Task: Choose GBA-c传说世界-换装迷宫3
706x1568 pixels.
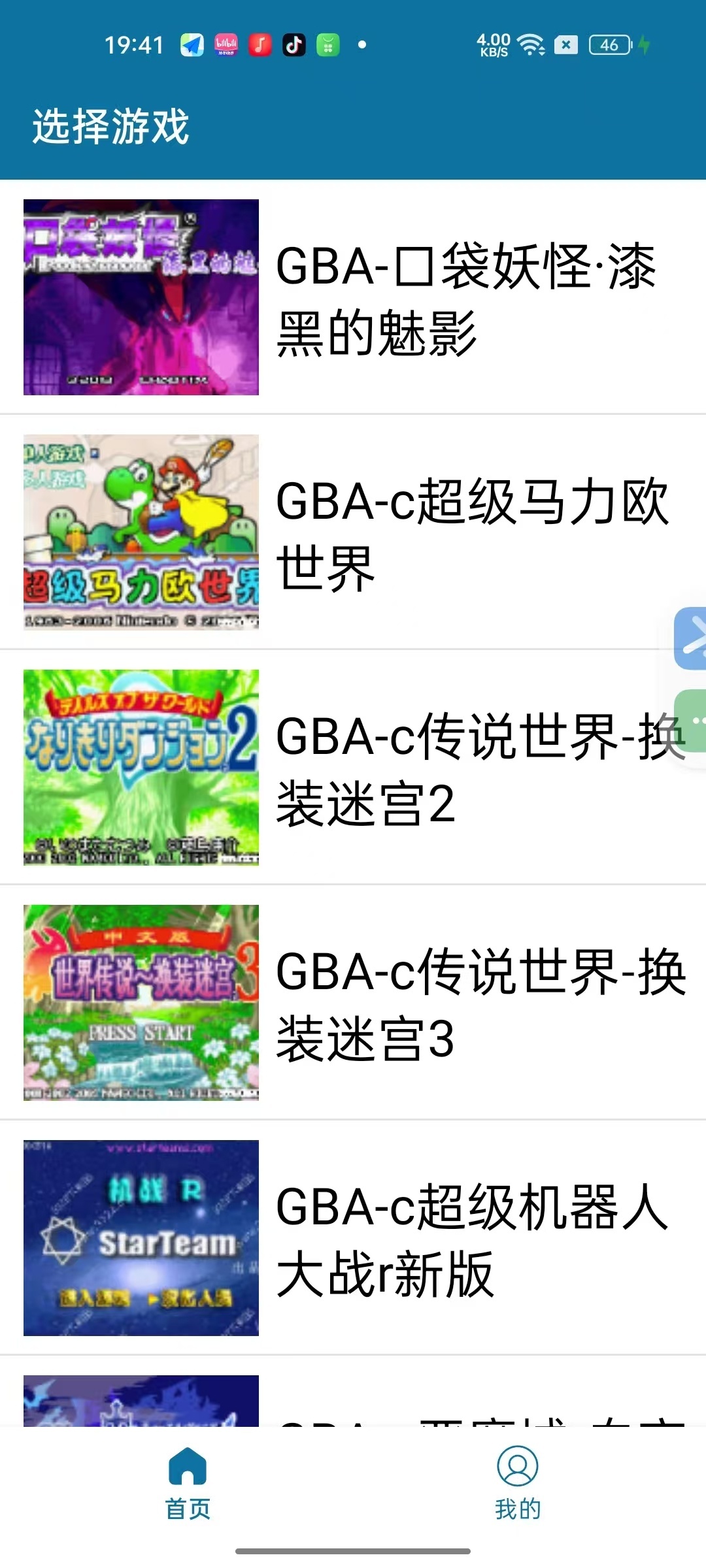Action: [353, 1003]
